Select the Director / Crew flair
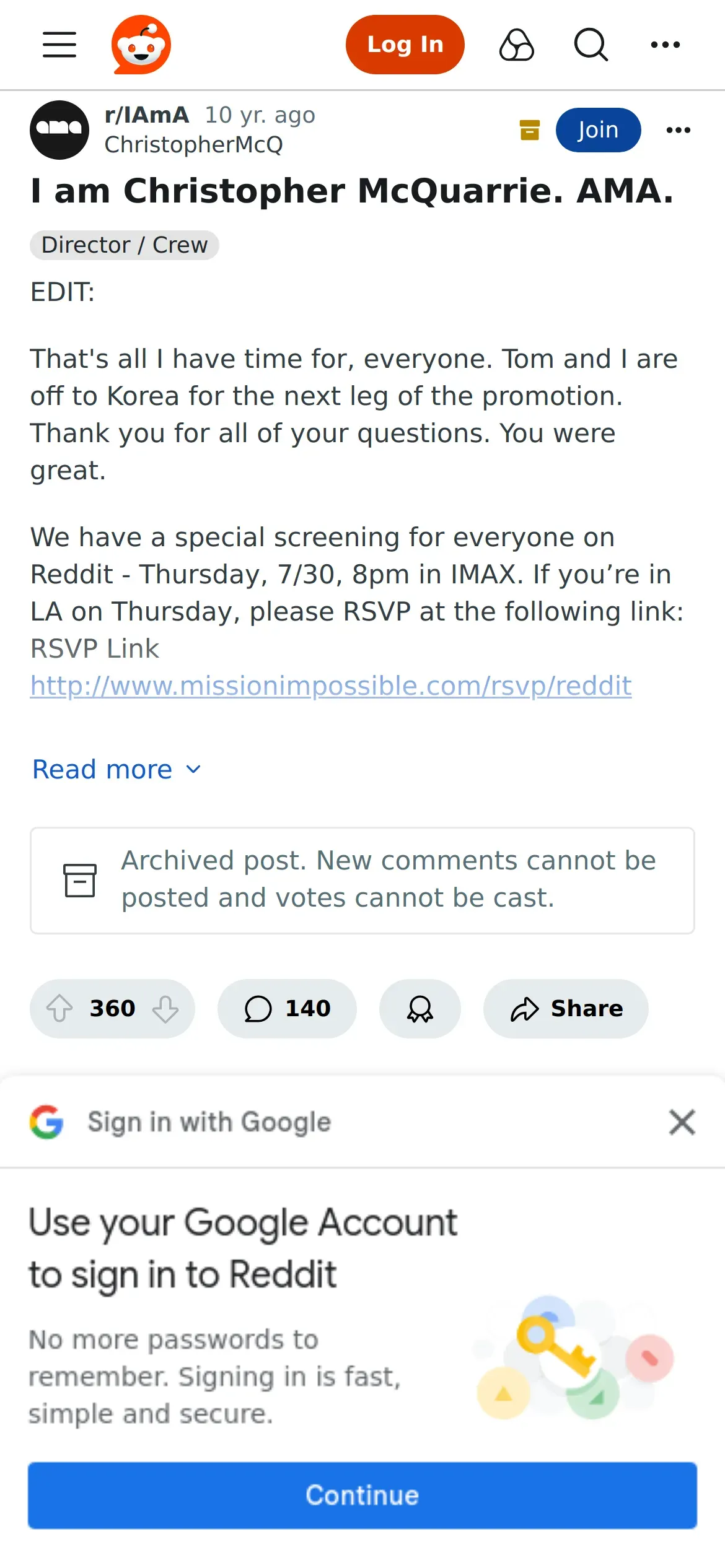 tap(125, 245)
